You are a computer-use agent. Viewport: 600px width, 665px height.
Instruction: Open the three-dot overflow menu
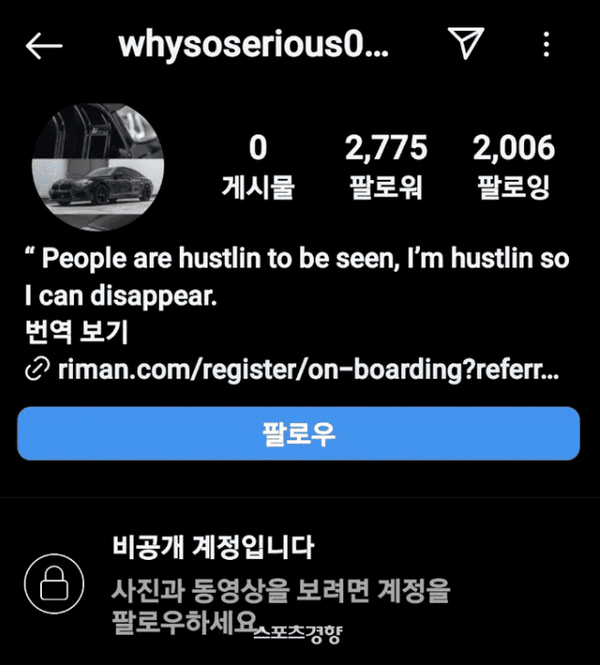pos(546,44)
